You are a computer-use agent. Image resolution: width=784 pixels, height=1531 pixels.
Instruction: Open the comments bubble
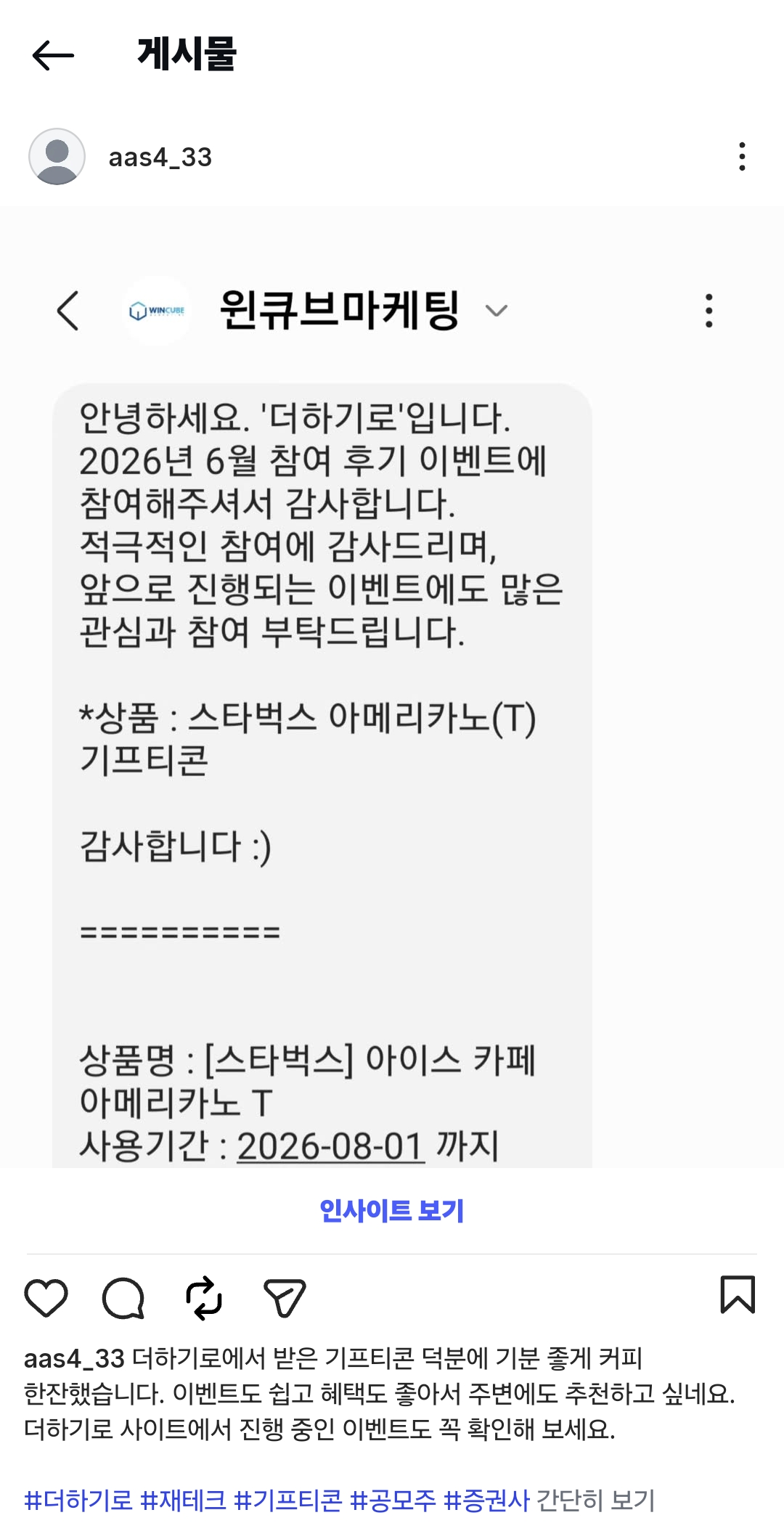coord(123,1297)
